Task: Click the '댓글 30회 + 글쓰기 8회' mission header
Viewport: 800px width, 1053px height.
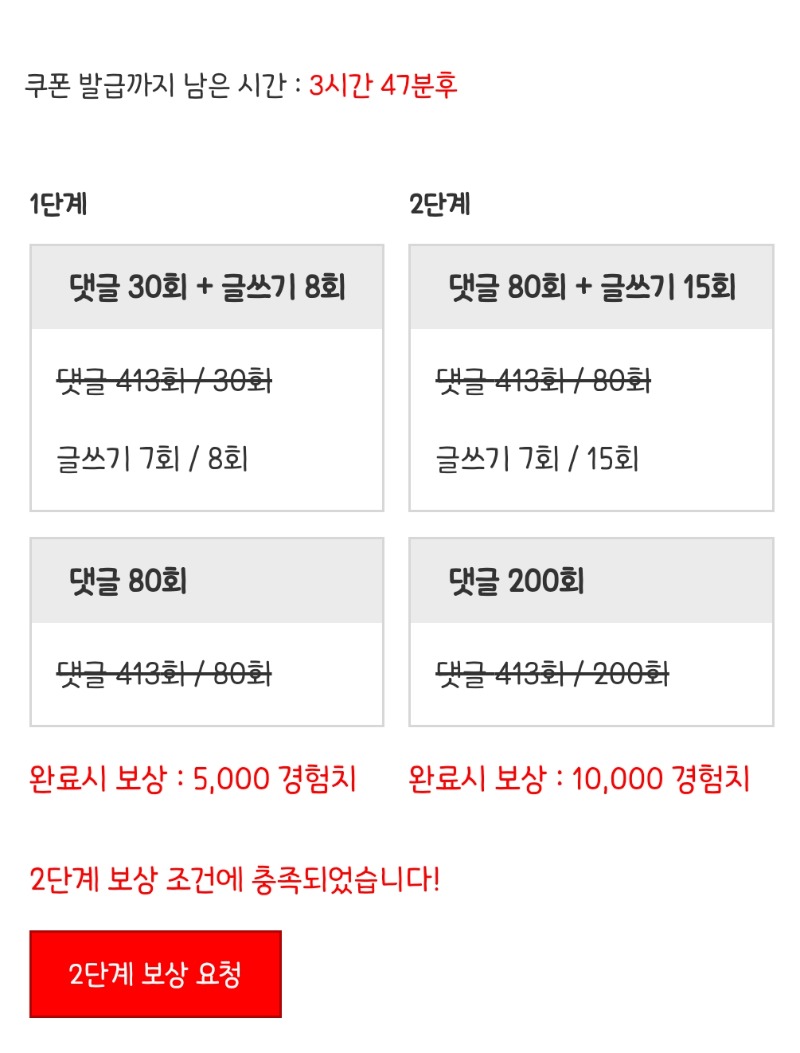Action: [207, 287]
